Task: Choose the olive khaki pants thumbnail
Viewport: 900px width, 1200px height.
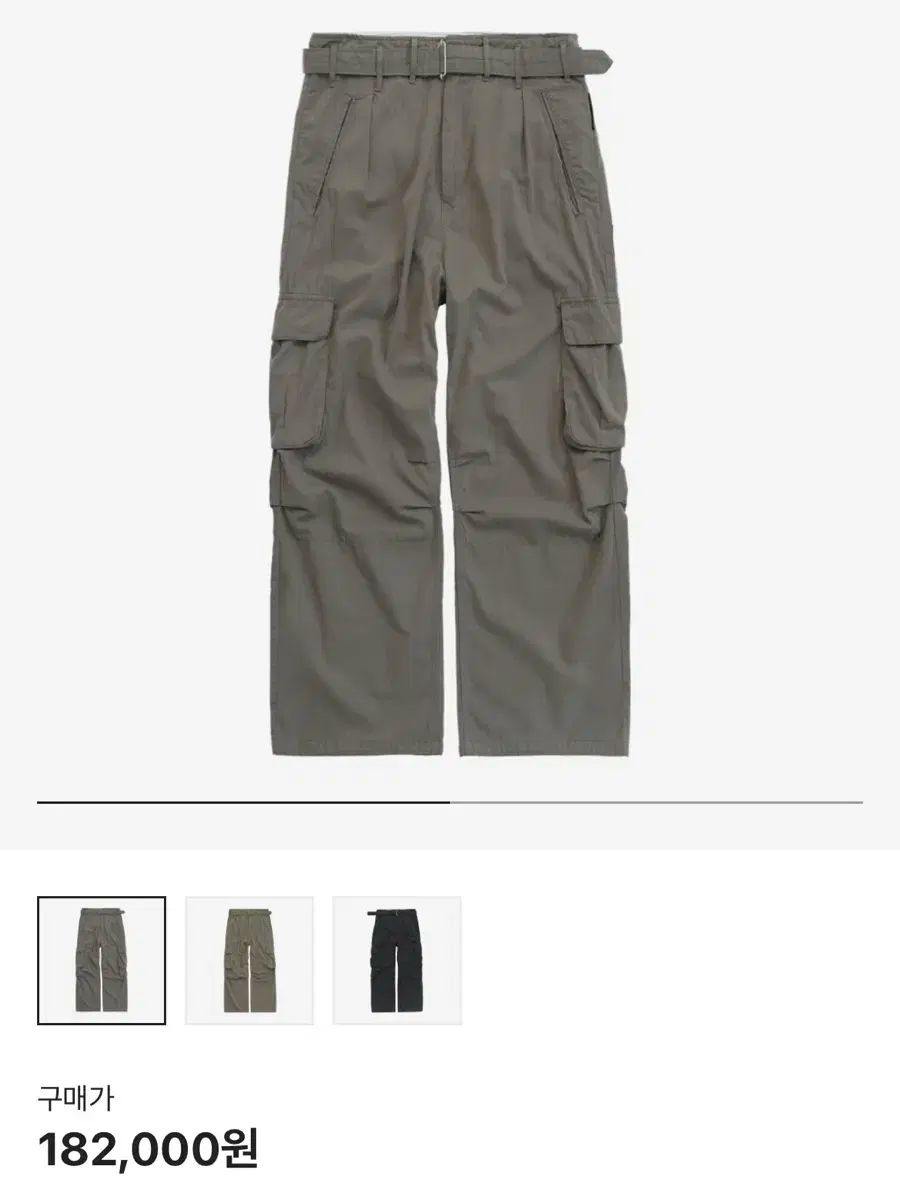Action: coord(249,960)
